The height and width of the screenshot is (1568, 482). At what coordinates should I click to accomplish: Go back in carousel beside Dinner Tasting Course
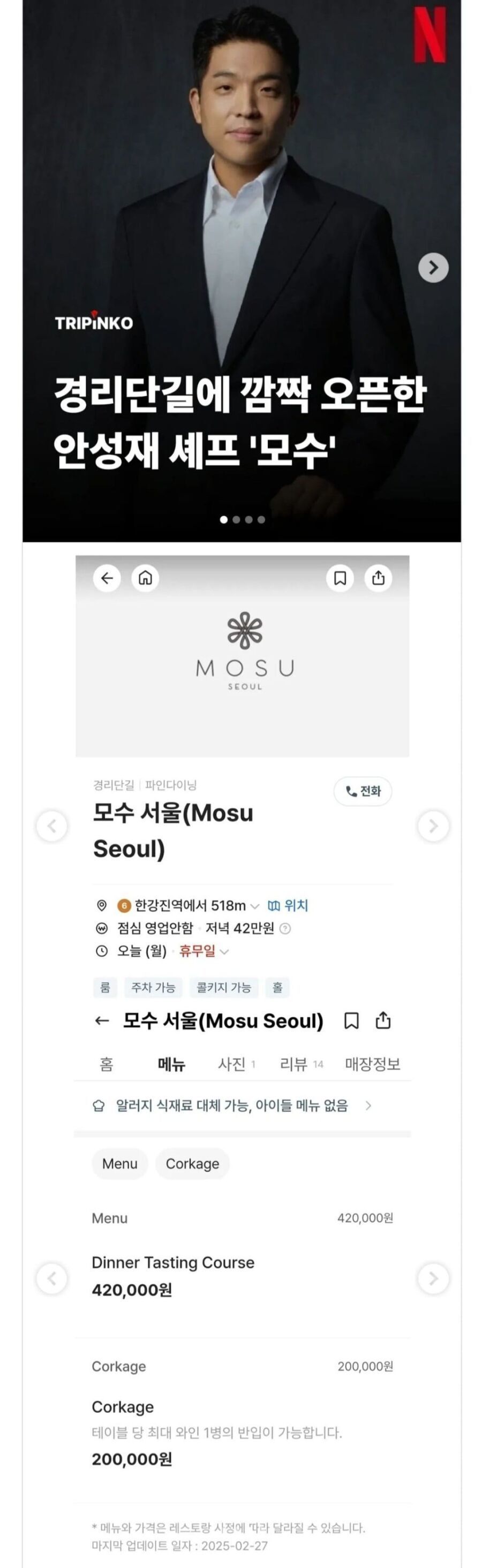point(52,1278)
